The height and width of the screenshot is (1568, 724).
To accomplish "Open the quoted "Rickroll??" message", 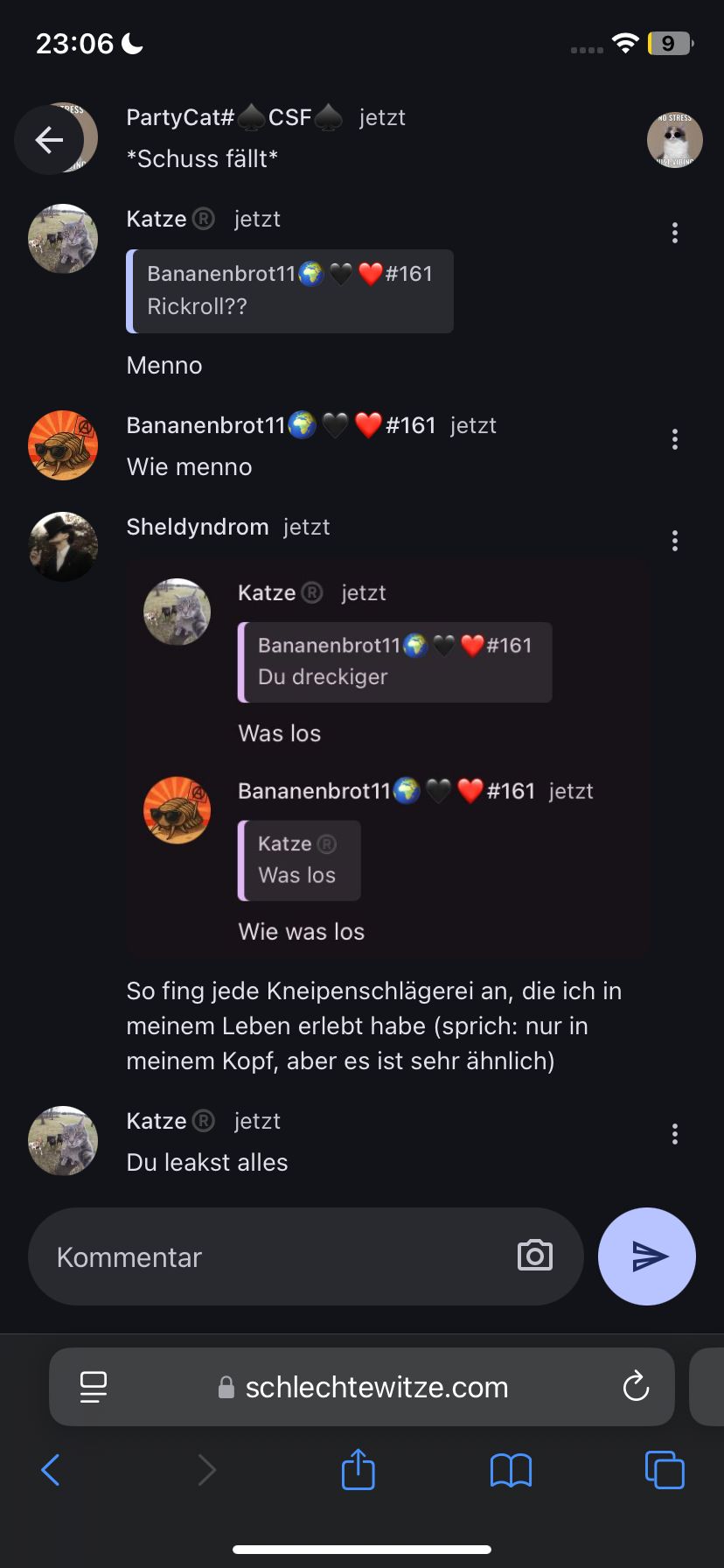I will click(x=290, y=291).
